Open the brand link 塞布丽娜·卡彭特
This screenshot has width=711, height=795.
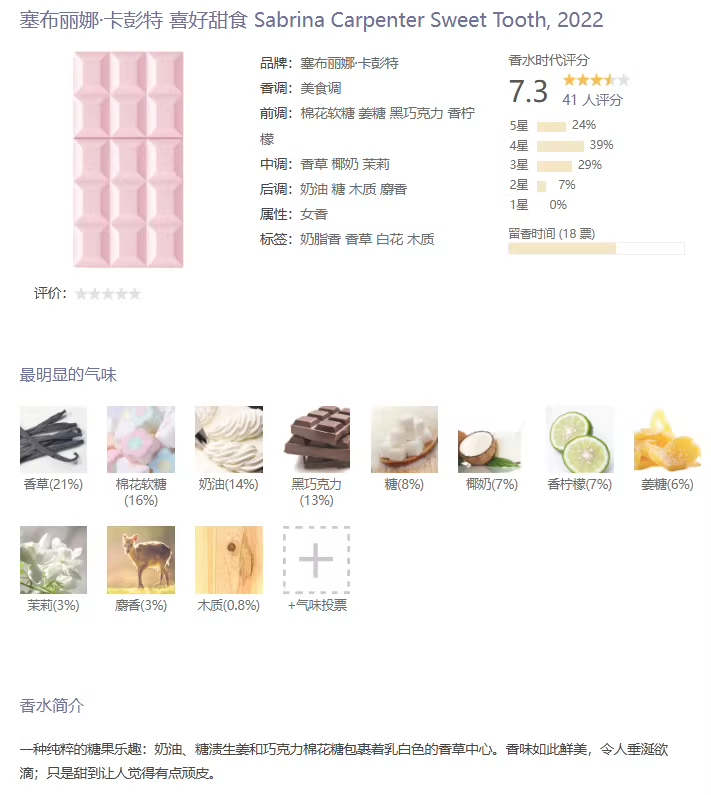(x=349, y=63)
